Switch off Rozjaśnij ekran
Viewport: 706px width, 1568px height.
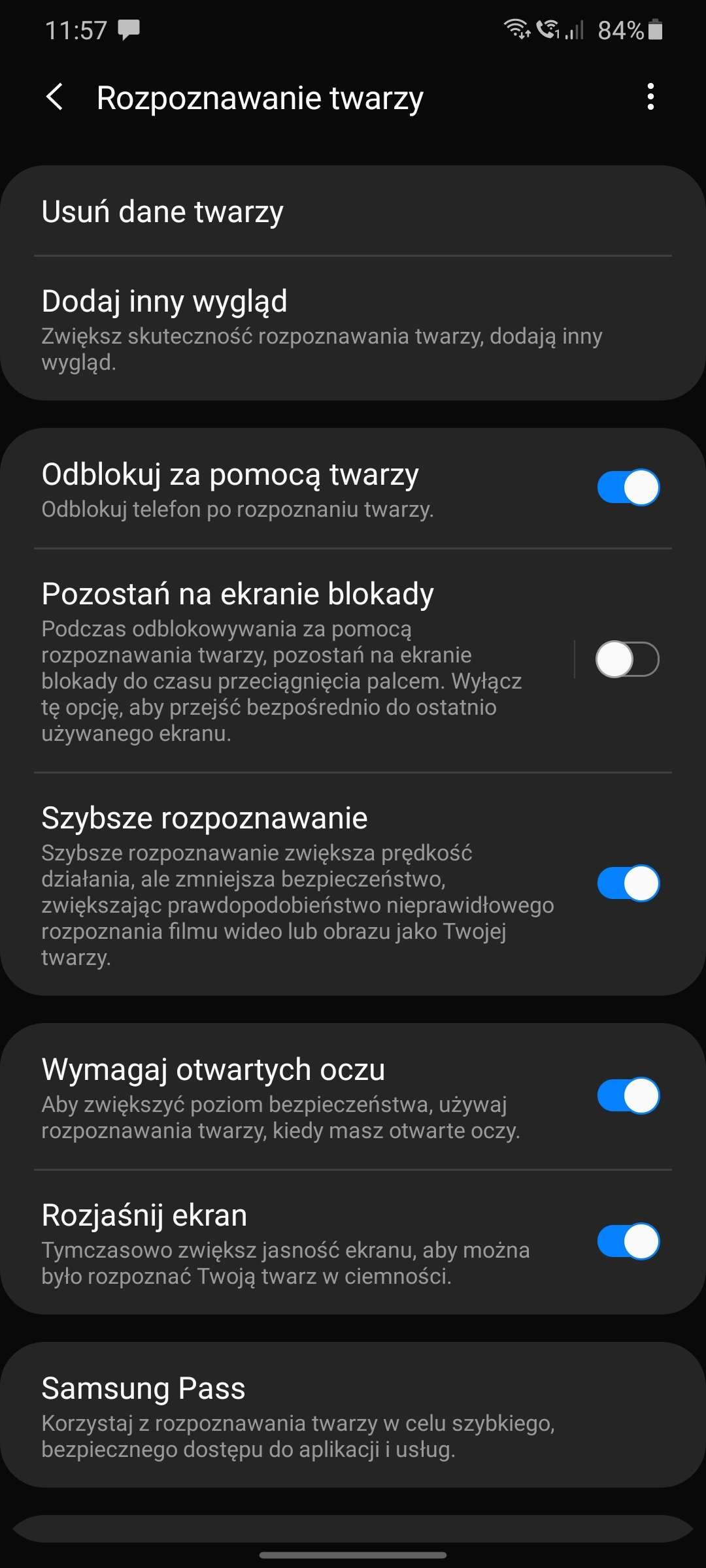pyautogui.click(x=628, y=1241)
